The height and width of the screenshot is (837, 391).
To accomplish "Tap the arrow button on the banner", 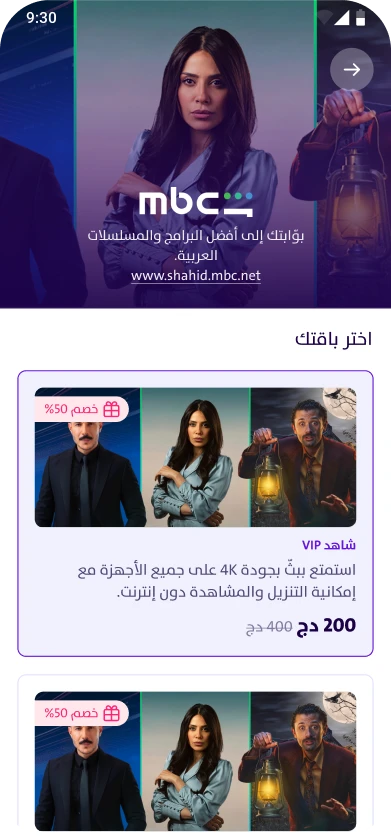I will pos(351,69).
